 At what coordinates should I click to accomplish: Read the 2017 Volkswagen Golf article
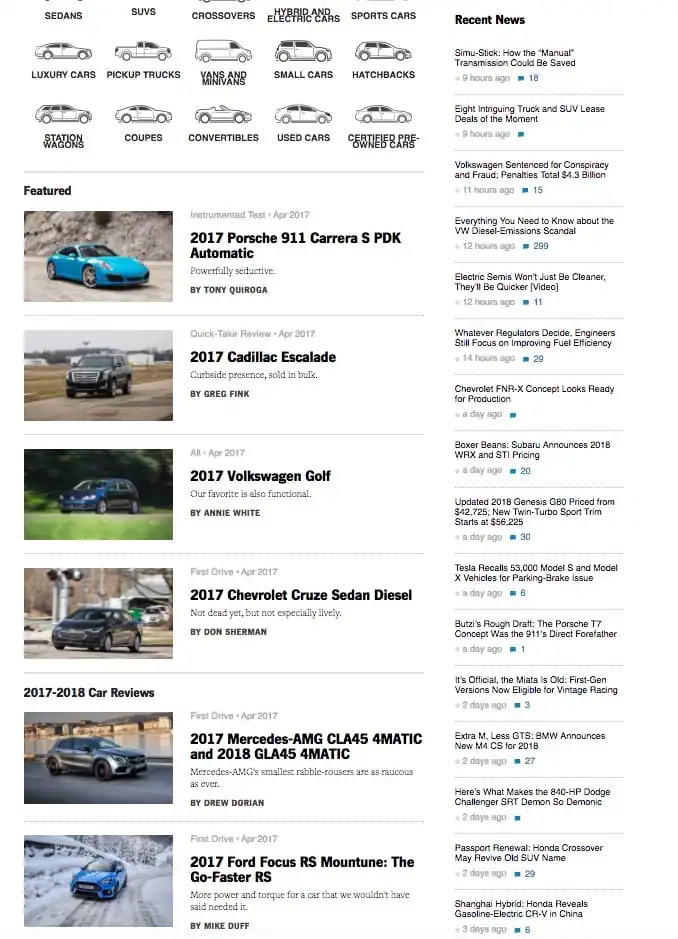pyautogui.click(x=260, y=476)
